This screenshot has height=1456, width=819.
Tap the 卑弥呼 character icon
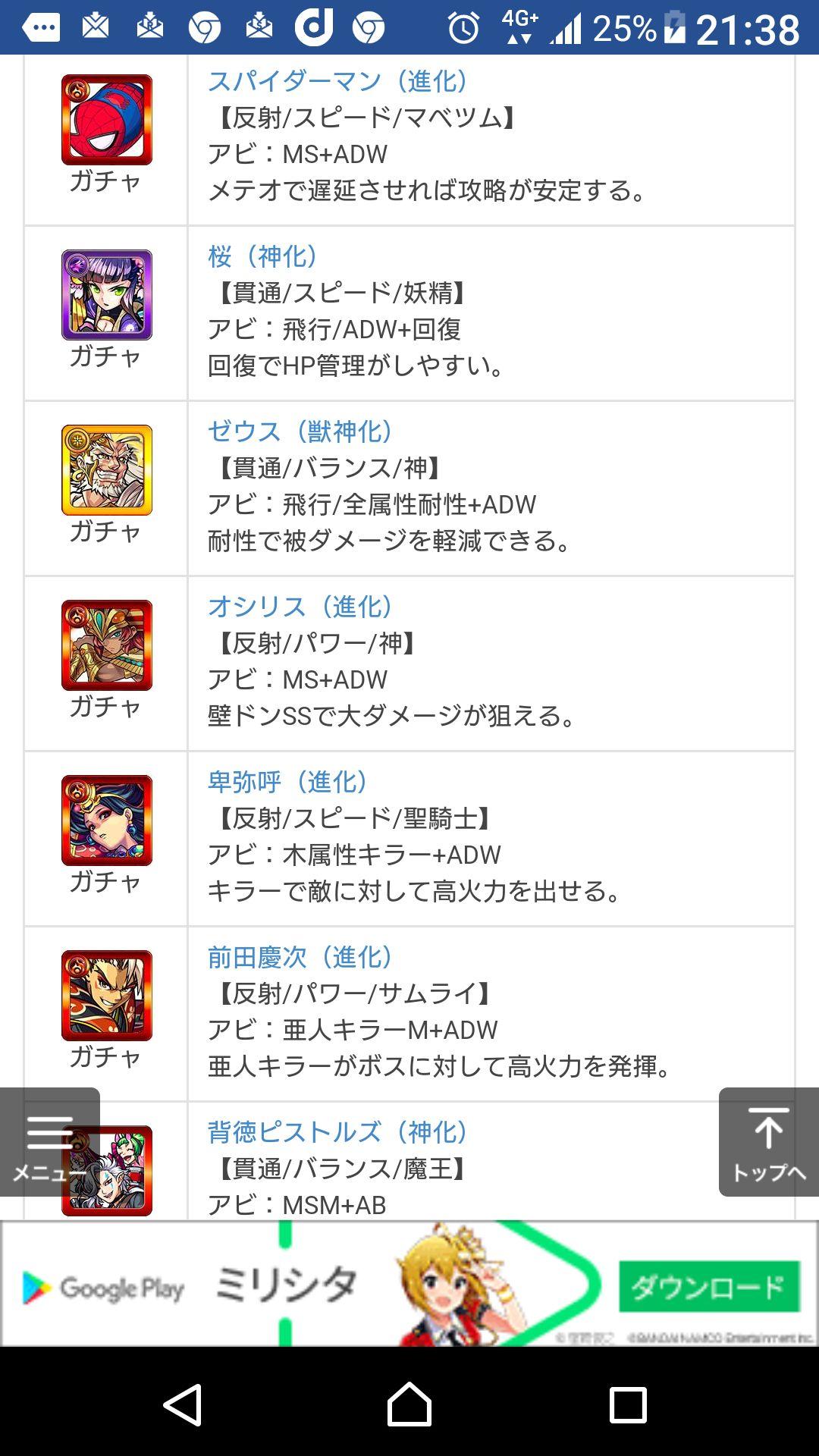(107, 821)
